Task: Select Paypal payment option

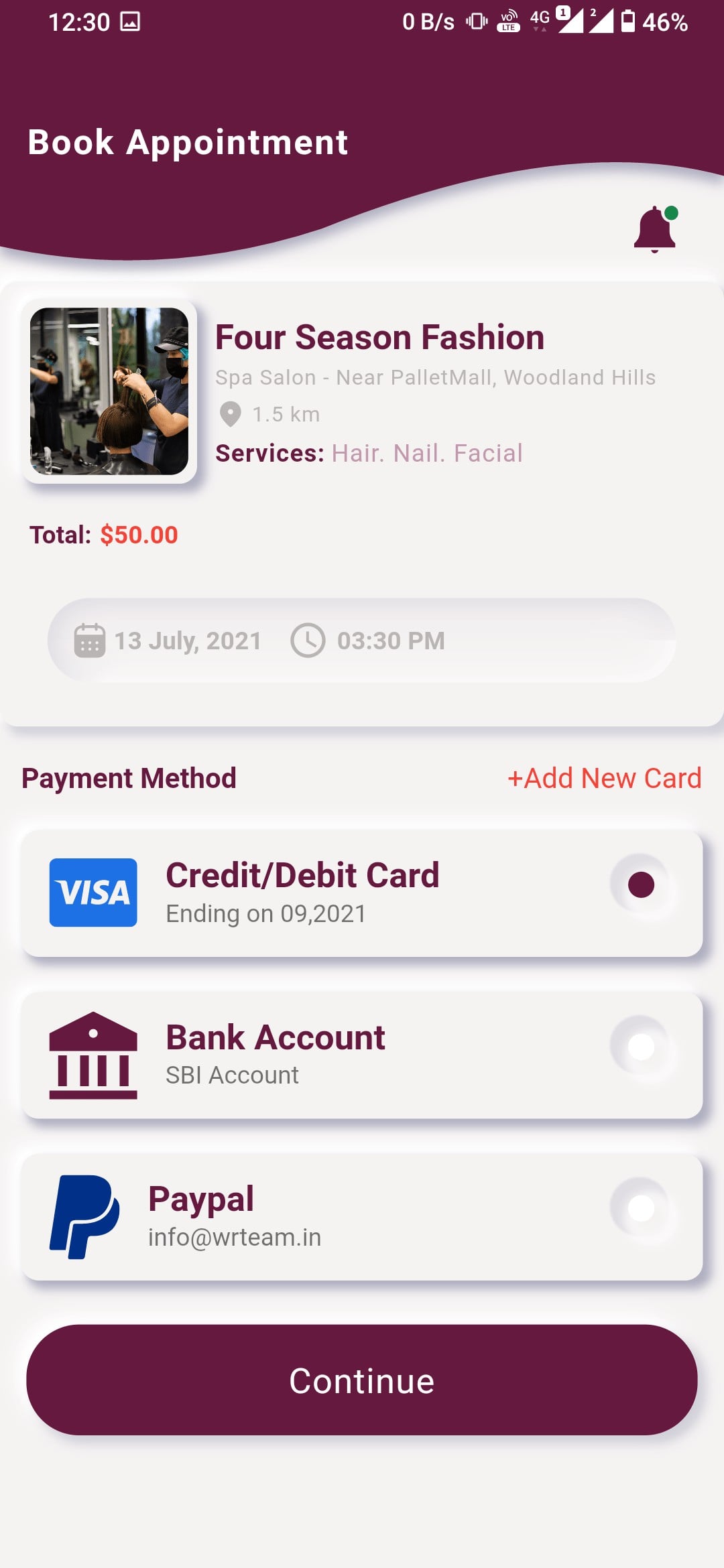Action: (641, 1208)
